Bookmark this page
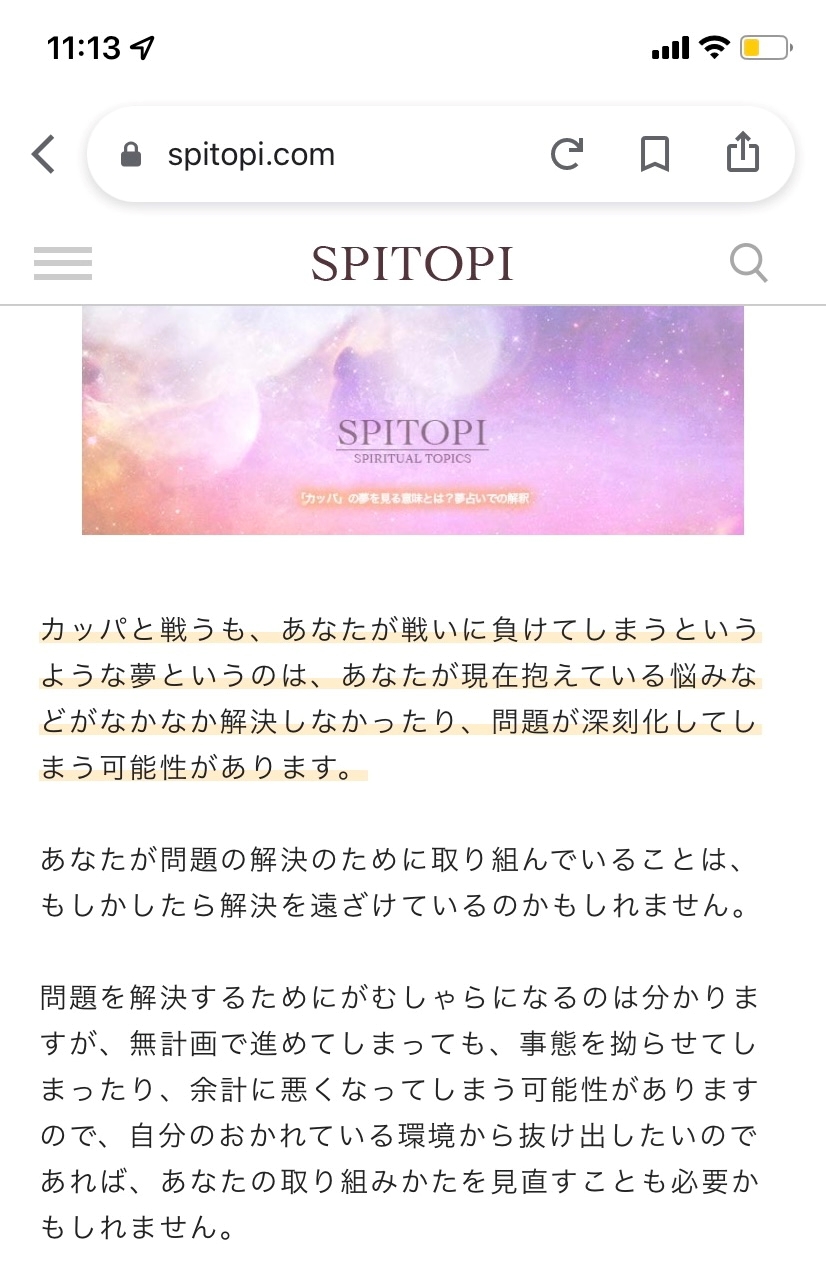 (x=655, y=154)
